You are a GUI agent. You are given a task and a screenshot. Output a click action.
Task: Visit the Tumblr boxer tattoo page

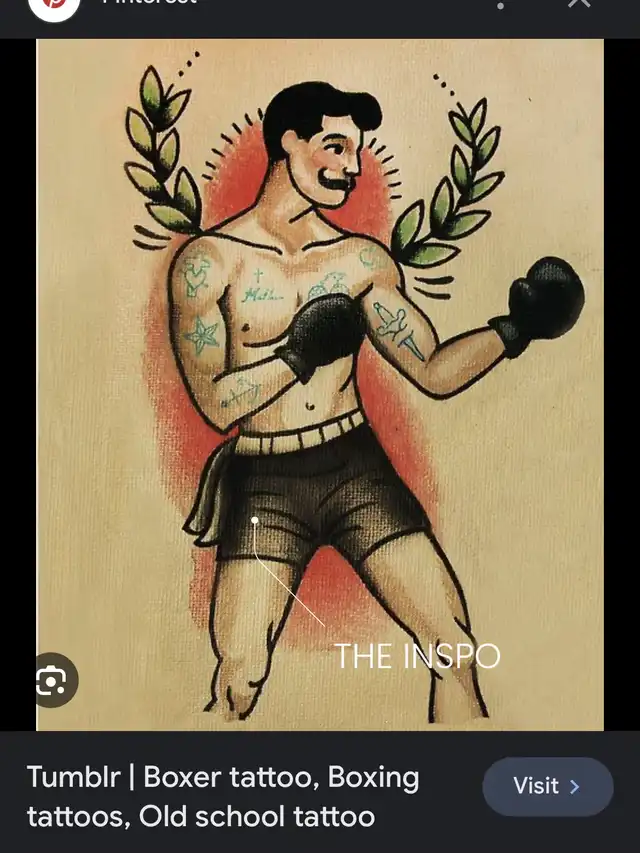click(547, 786)
